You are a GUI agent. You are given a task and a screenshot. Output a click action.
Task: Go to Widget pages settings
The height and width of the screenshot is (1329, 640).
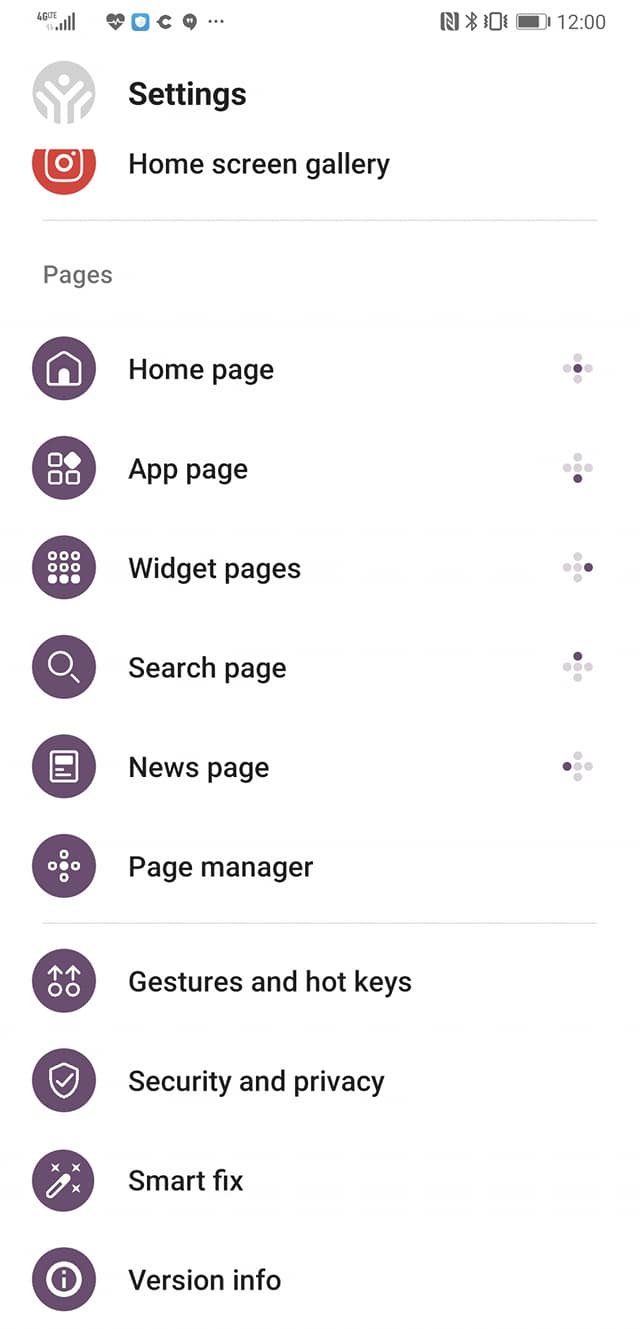(x=214, y=569)
